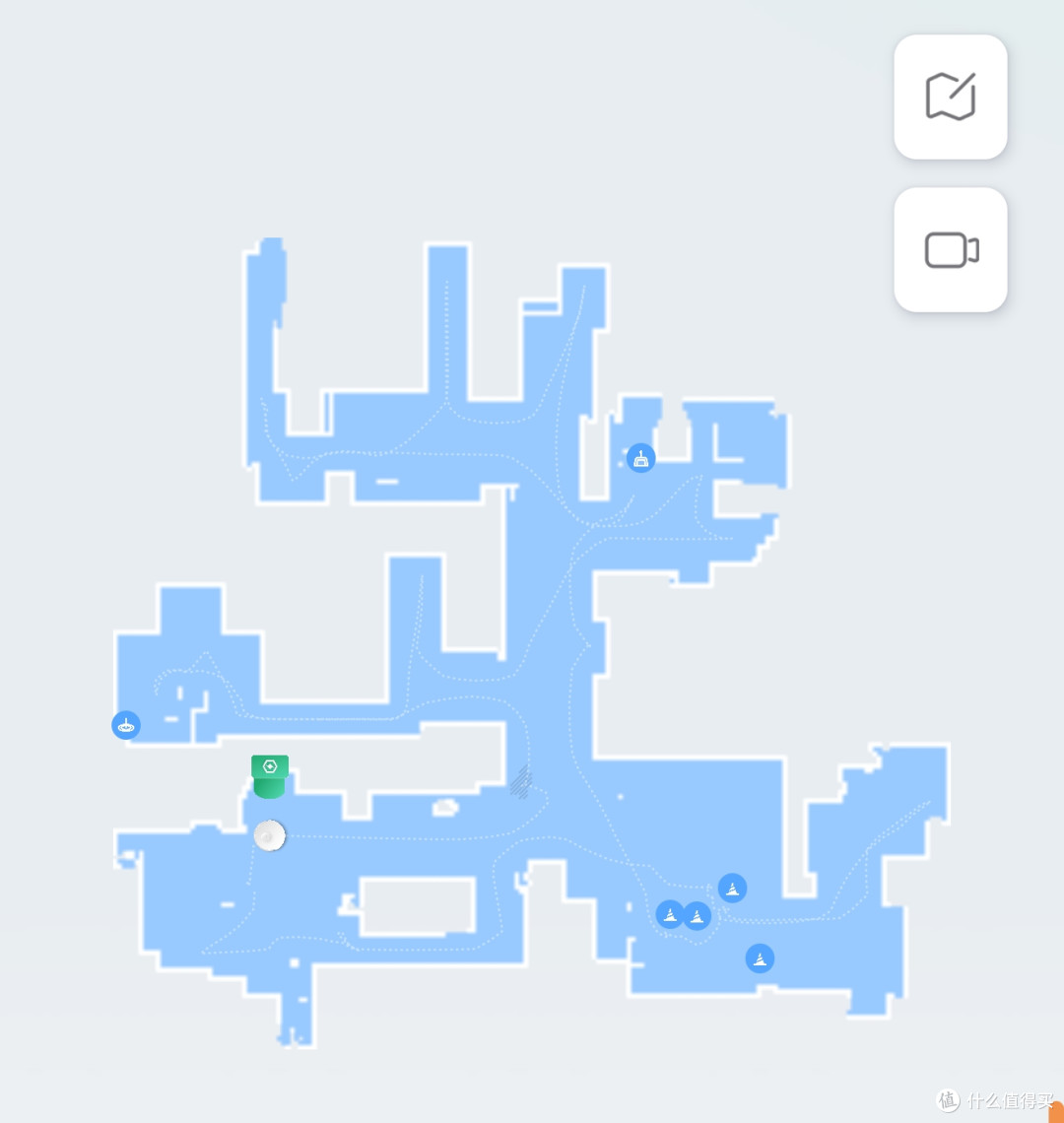This screenshot has height=1123, width=1064.
Task: Open the map editing button
Action: [x=950, y=97]
